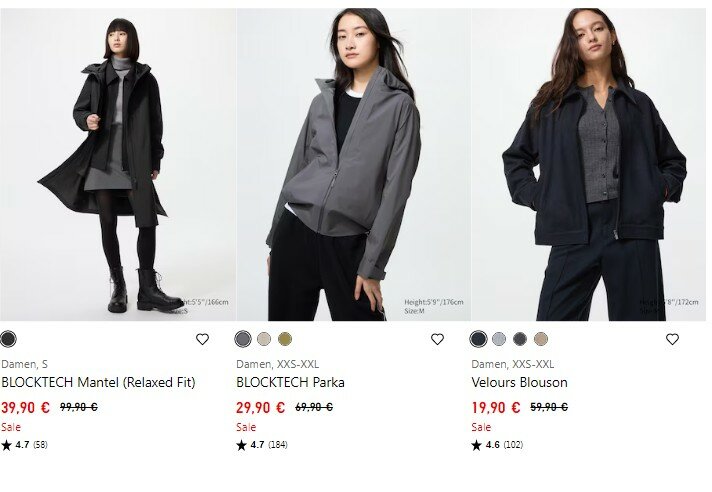Select black color swatch for BLOCKTECH Mantel
This screenshot has width=712, height=492.
pos(8,339)
